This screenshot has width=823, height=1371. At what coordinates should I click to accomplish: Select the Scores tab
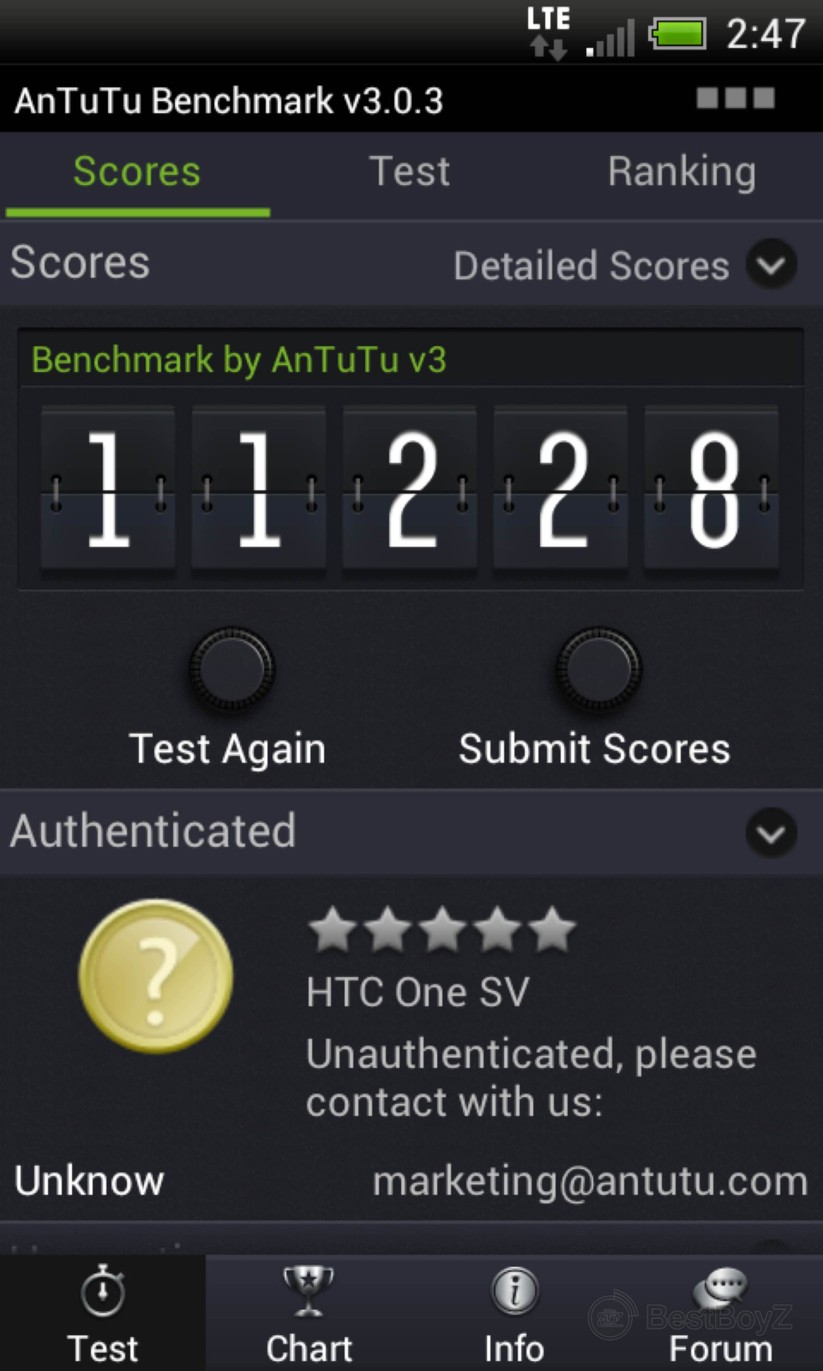click(x=137, y=172)
